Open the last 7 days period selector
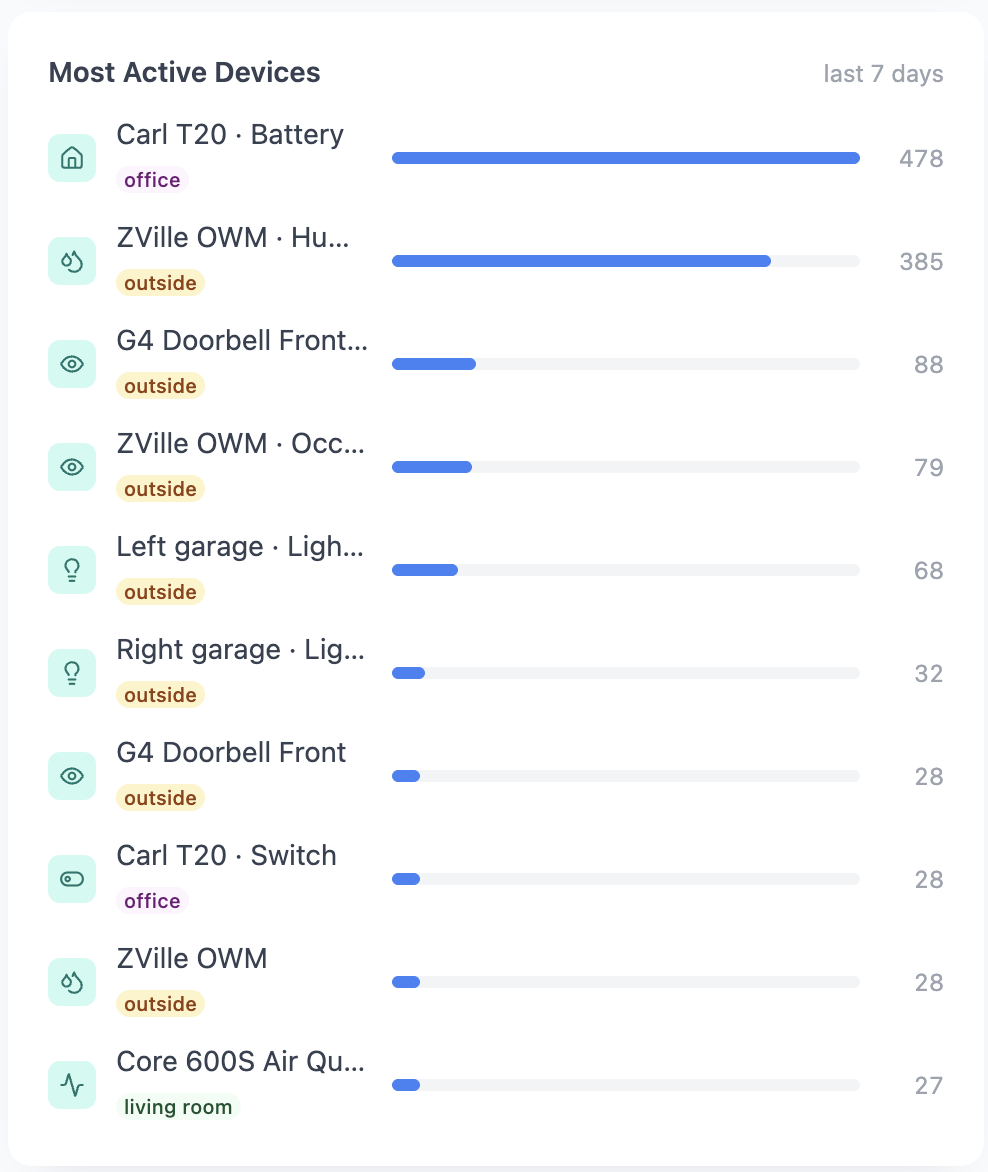 click(x=883, y=73)
